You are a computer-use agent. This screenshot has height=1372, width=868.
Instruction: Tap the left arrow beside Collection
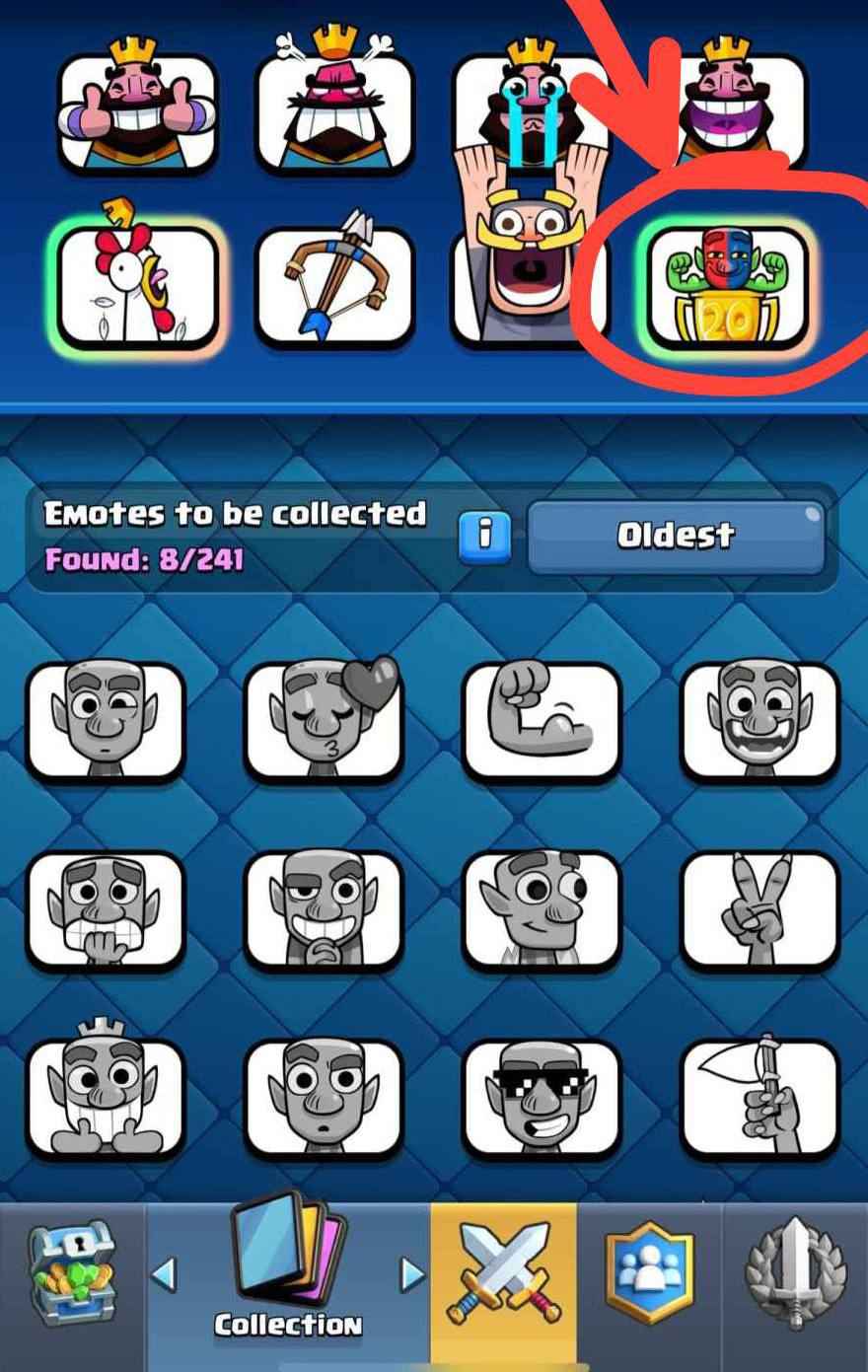pos(164,1275)
